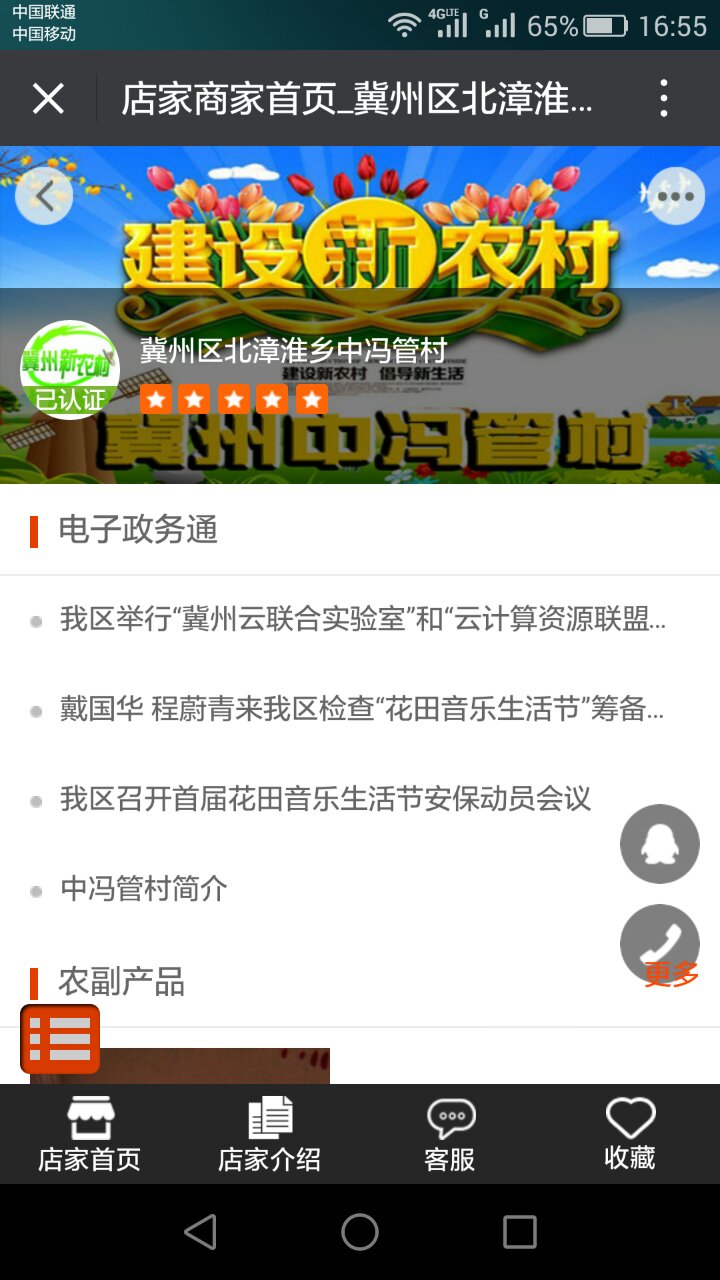
Task: Open the three-dot menu on the banner
Action: (675, 196)
